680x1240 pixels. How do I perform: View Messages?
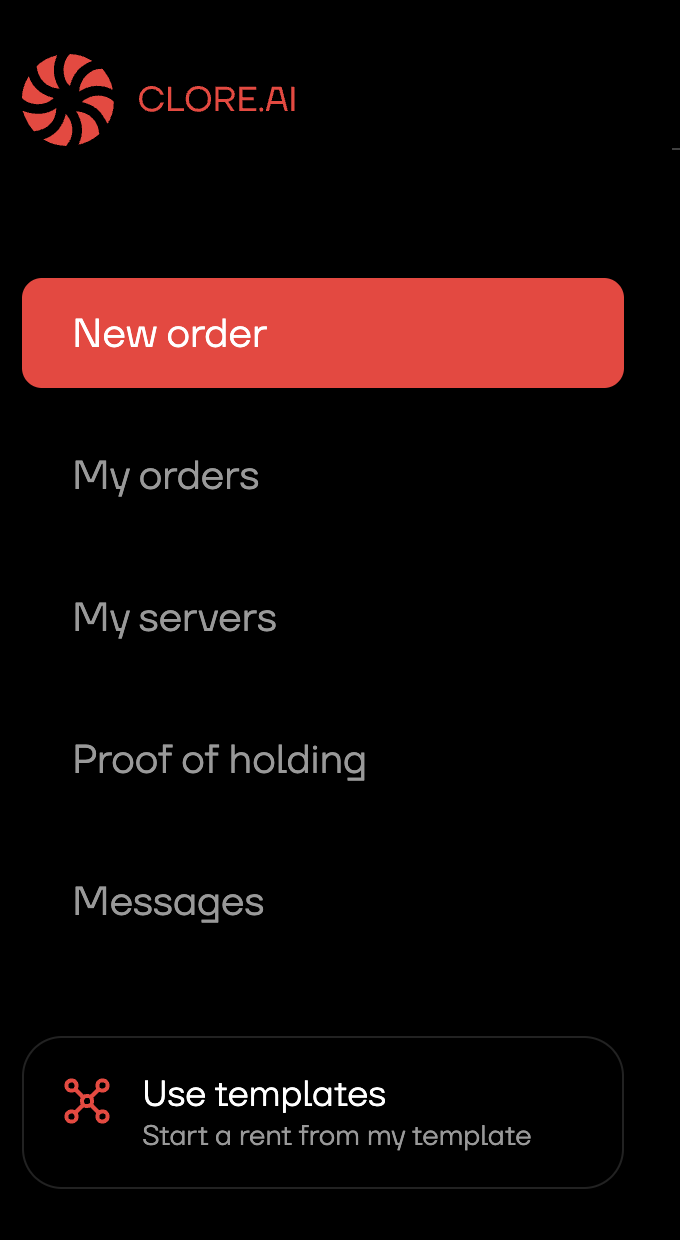(168, 902)
